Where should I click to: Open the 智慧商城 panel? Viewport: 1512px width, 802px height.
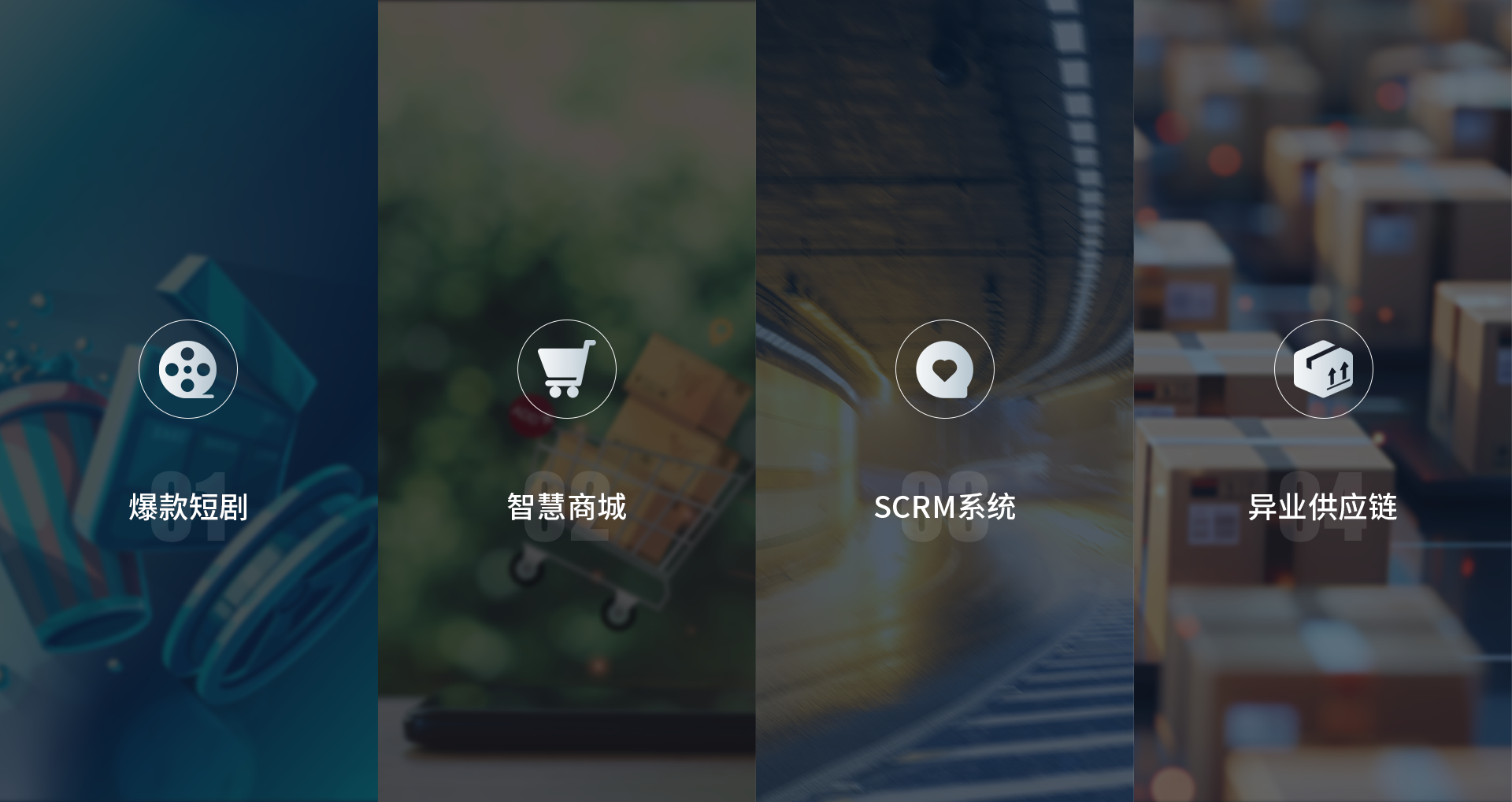[566, 507]
